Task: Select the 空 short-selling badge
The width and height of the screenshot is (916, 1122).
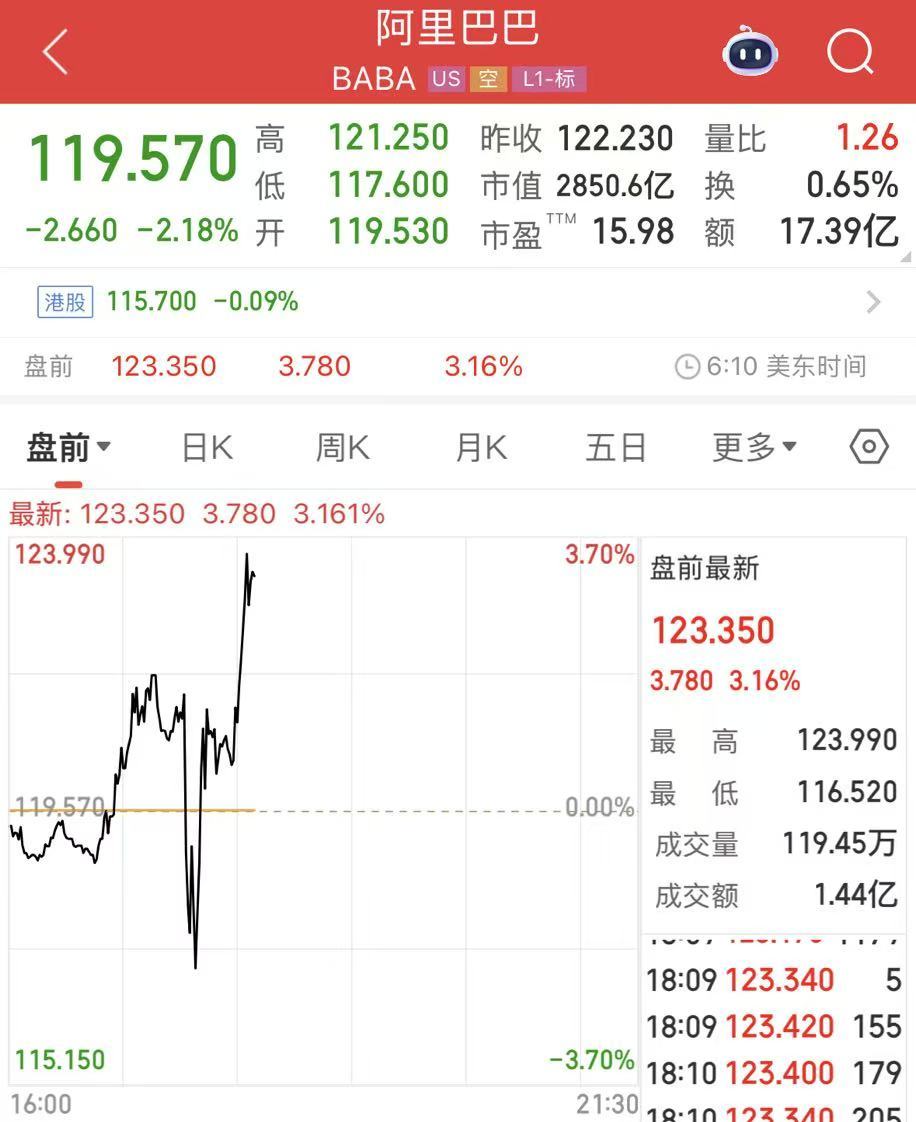Action: tap(488, 78)
